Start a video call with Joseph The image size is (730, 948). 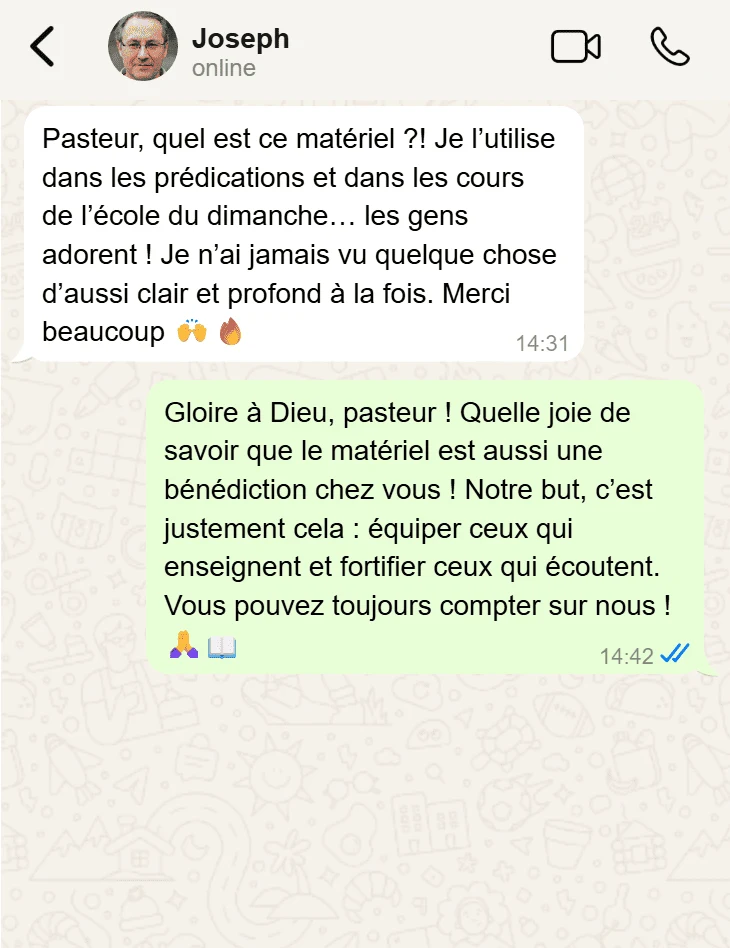point(575,47)
